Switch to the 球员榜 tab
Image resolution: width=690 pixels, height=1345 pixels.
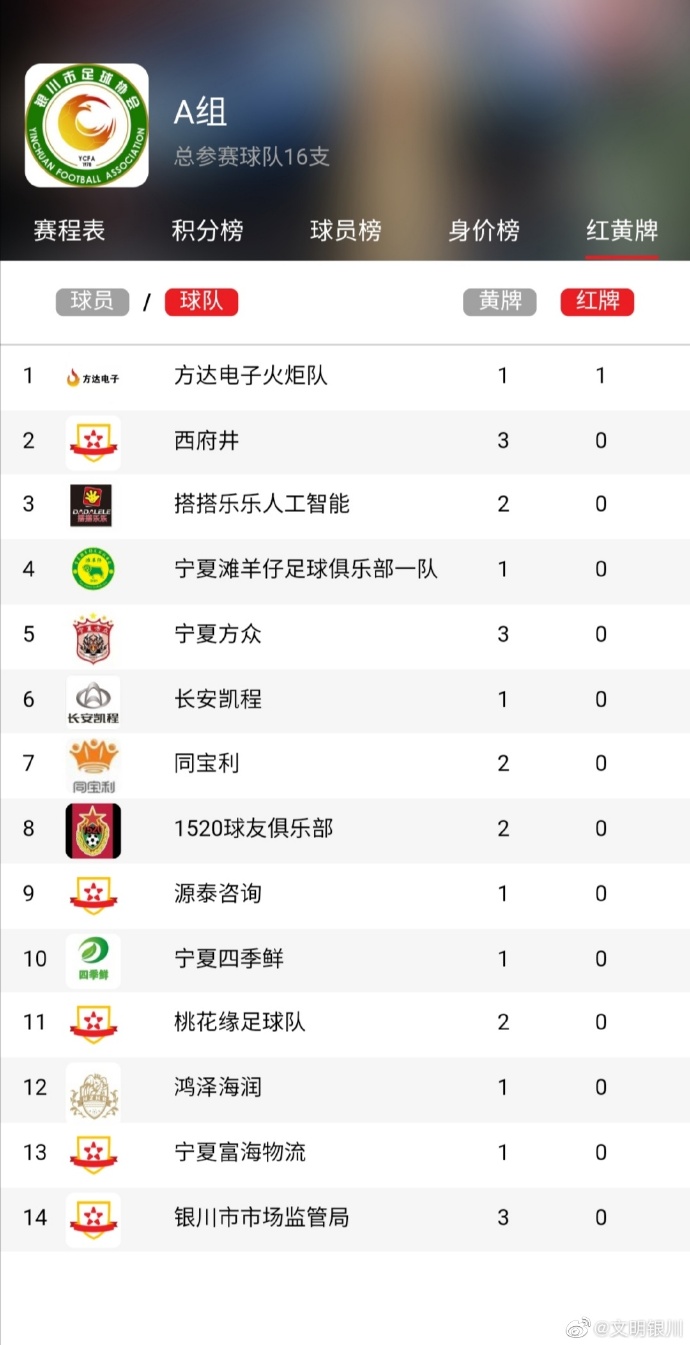tap(345, 230)
